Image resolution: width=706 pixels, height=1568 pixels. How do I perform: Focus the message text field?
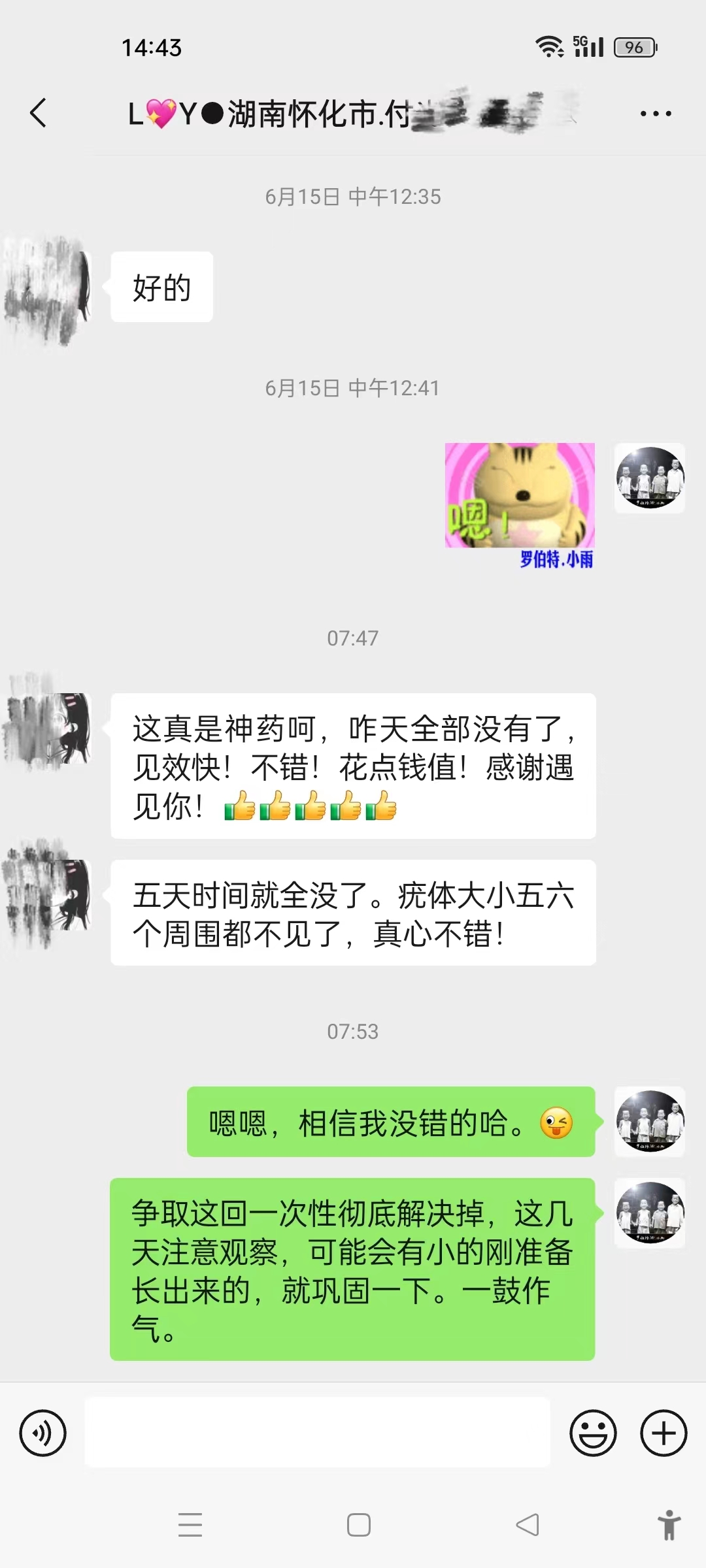coord(317,1432)
